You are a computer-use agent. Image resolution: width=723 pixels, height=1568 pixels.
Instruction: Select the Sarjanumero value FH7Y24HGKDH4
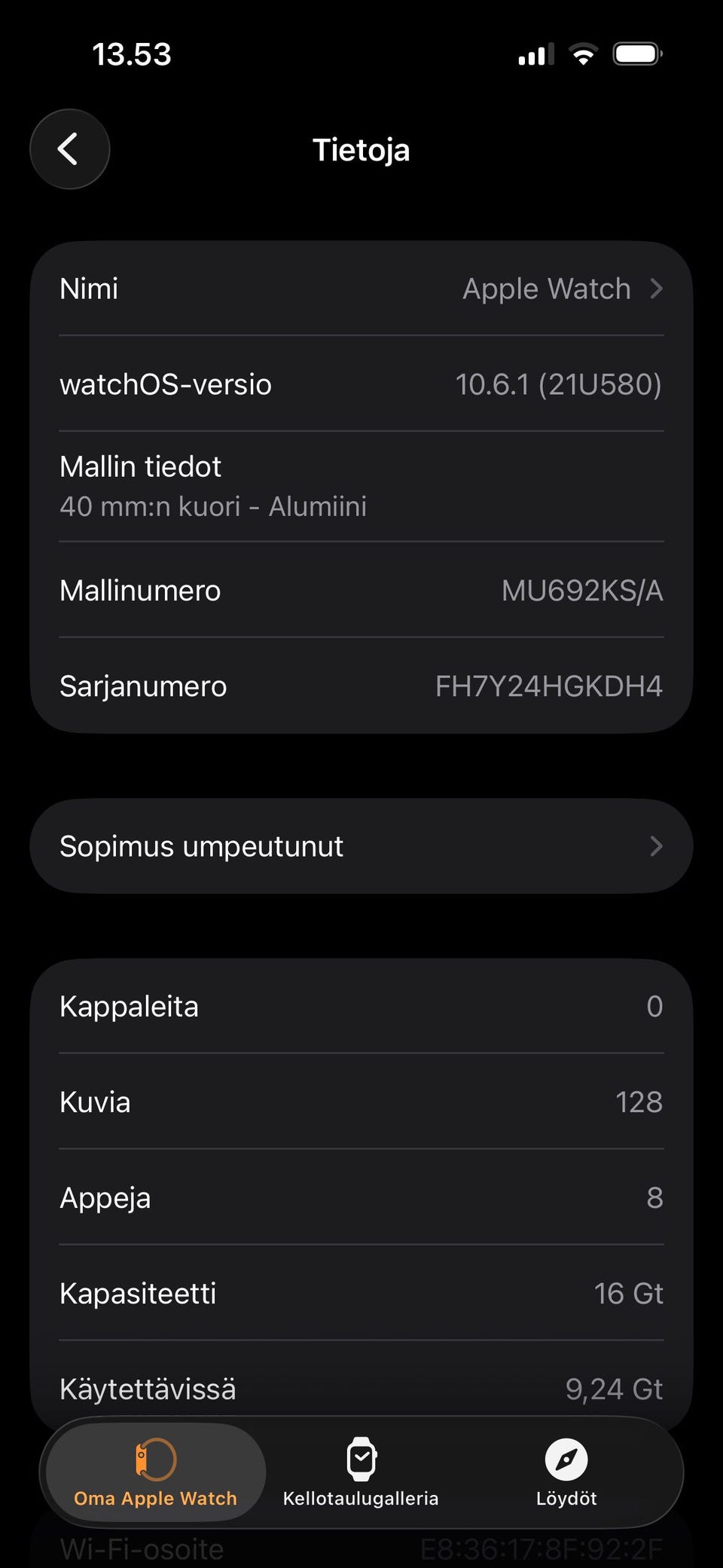[x=549, y=686]
